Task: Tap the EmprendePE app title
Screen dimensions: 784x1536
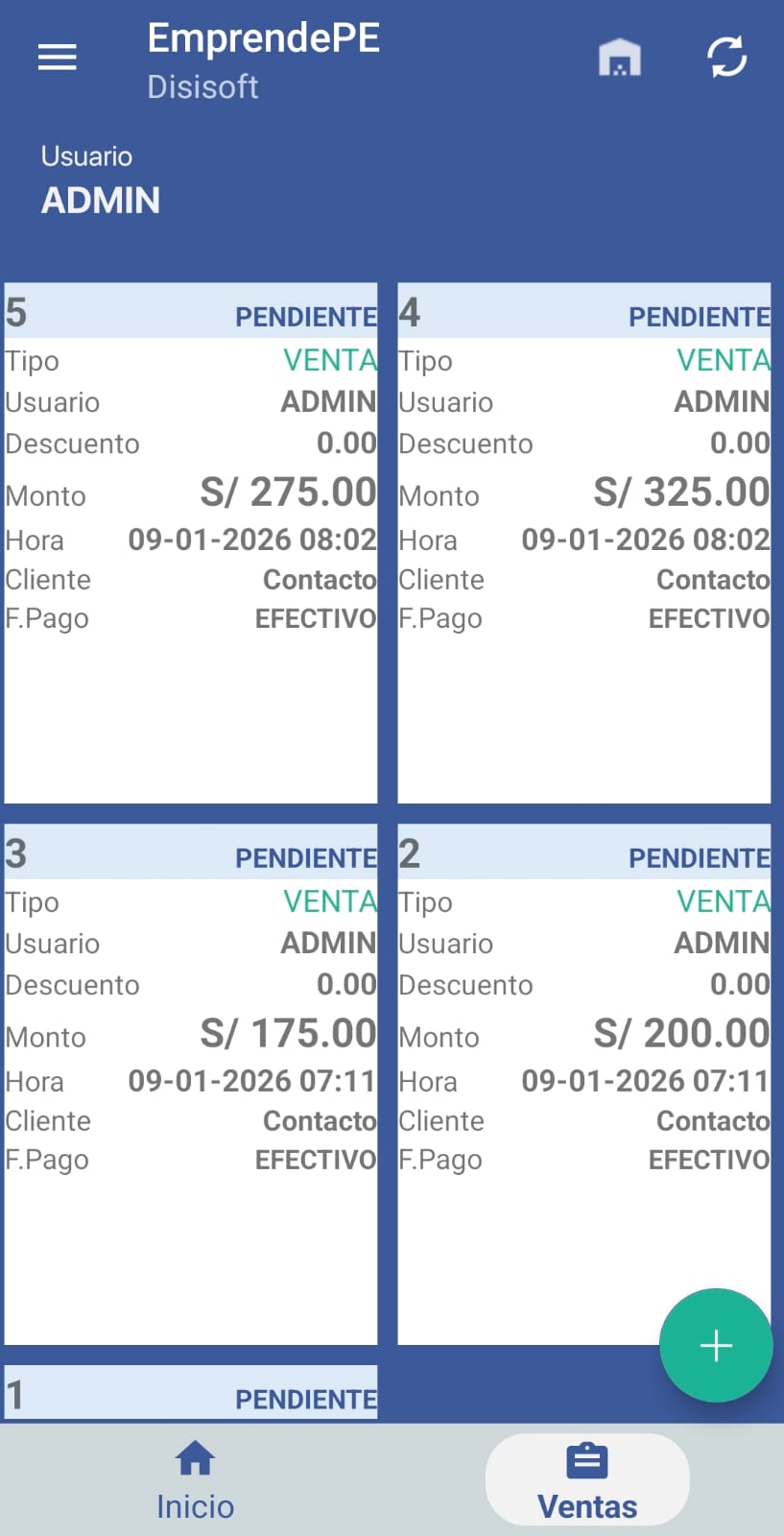Action: click(x=263, y=38)
